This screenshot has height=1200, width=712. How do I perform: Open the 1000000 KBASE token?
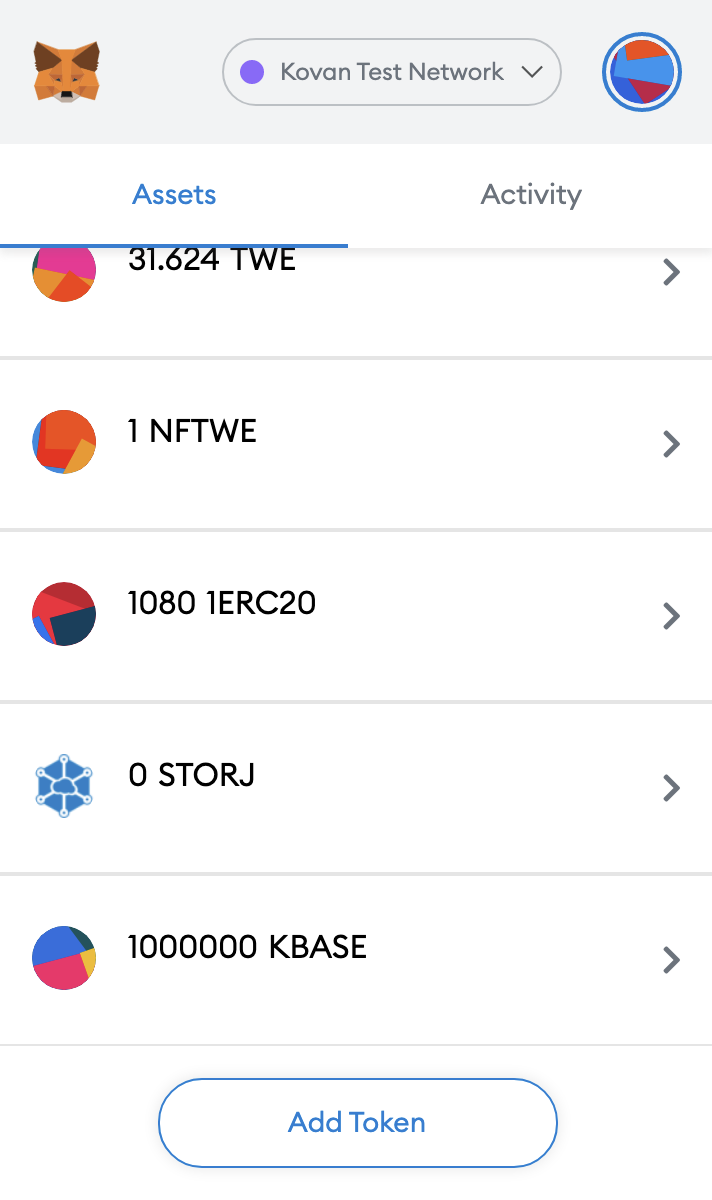pos(356,959)
